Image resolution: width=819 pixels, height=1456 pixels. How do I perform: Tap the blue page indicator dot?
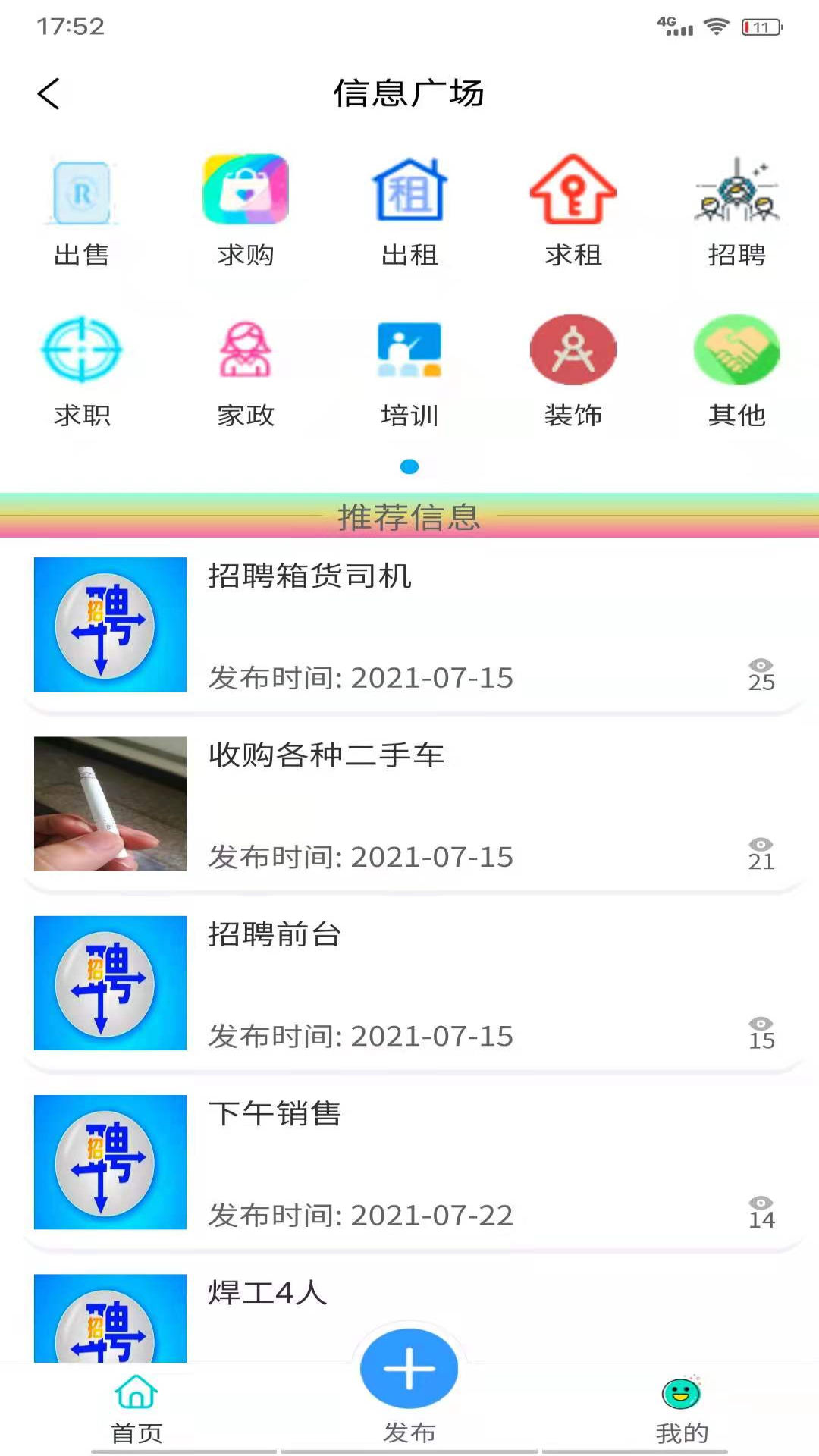tap(409, 467)
